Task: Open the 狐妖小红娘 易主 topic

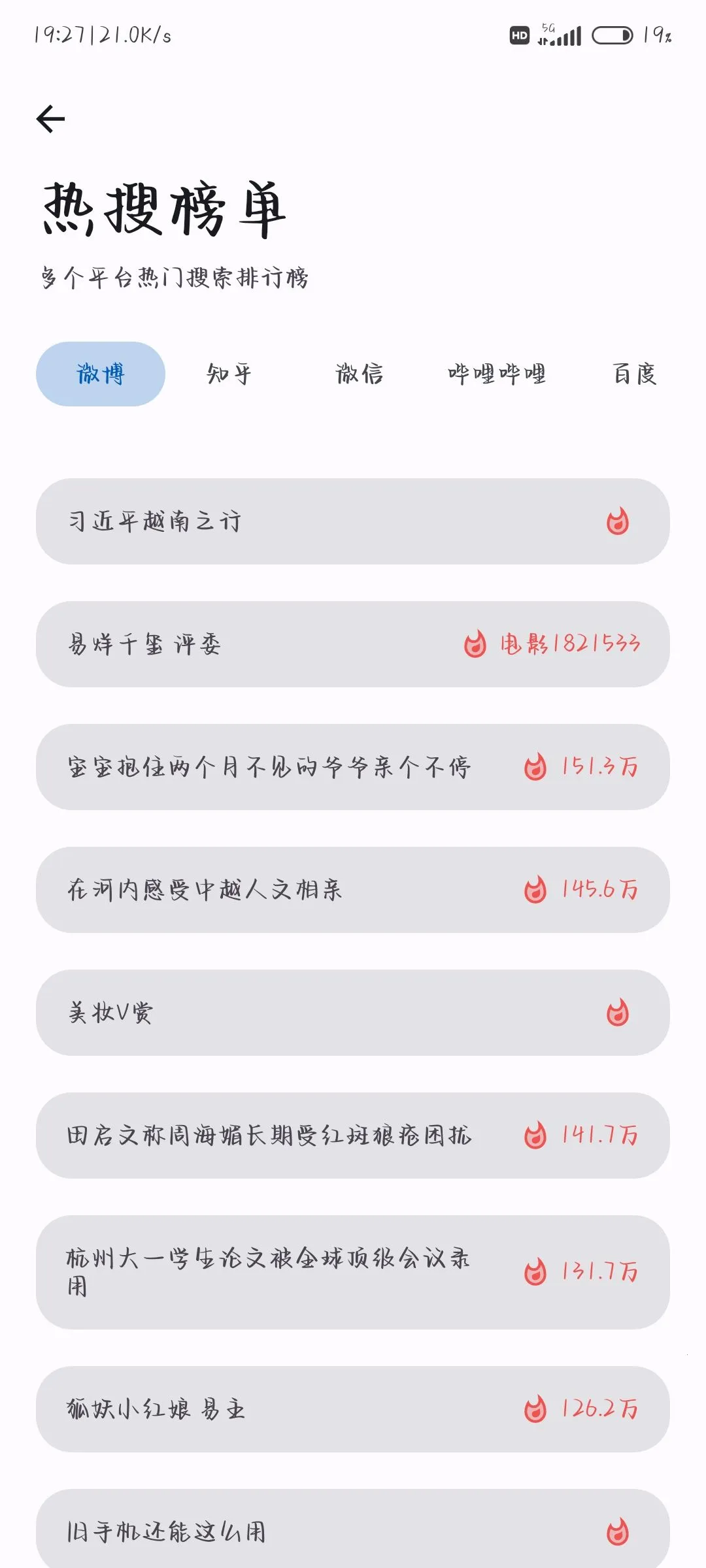Action: (353, 1409)
